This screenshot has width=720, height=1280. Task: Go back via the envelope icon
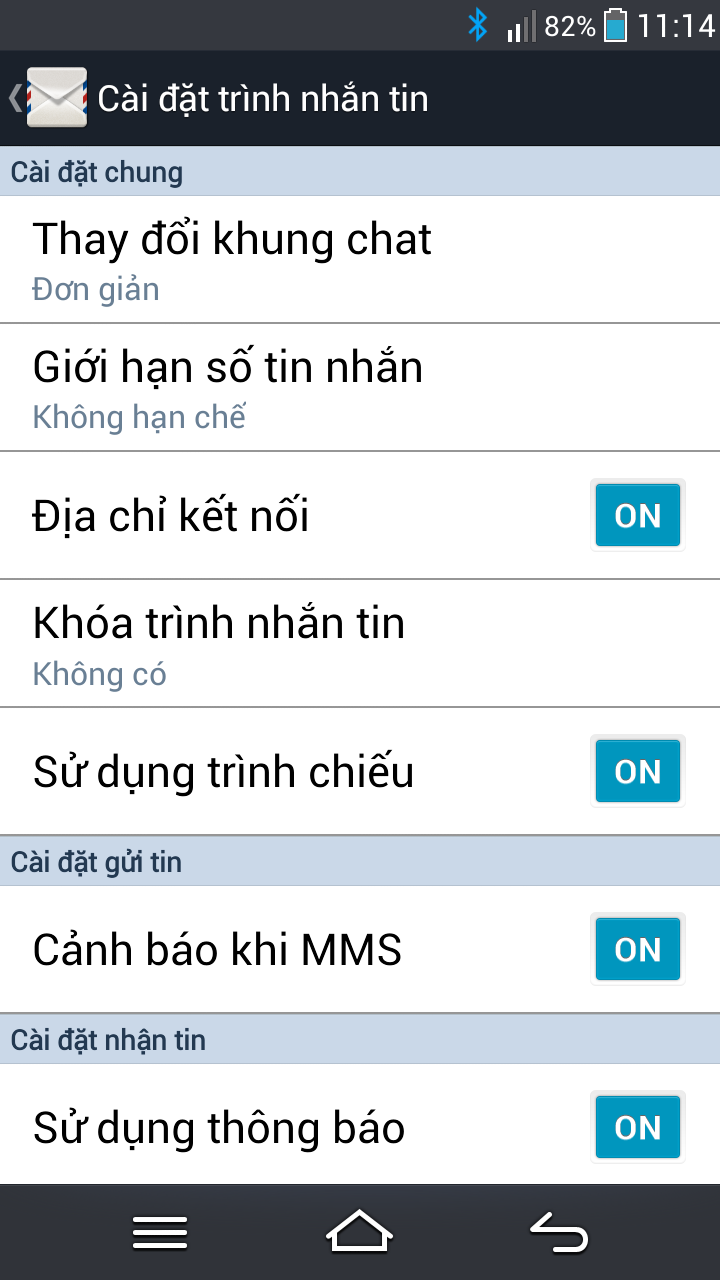click(x=54, y=98)
